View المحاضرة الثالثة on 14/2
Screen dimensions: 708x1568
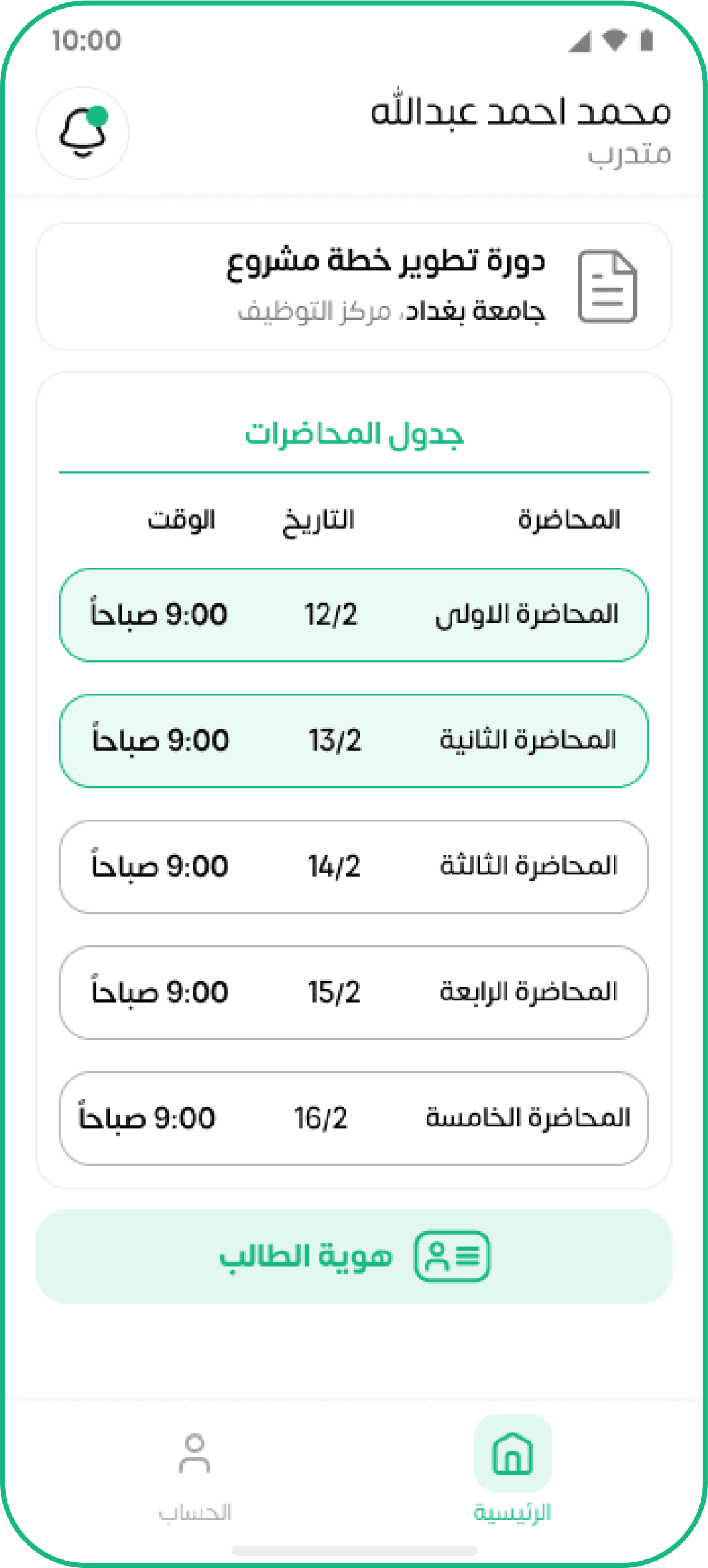(354, 867)
